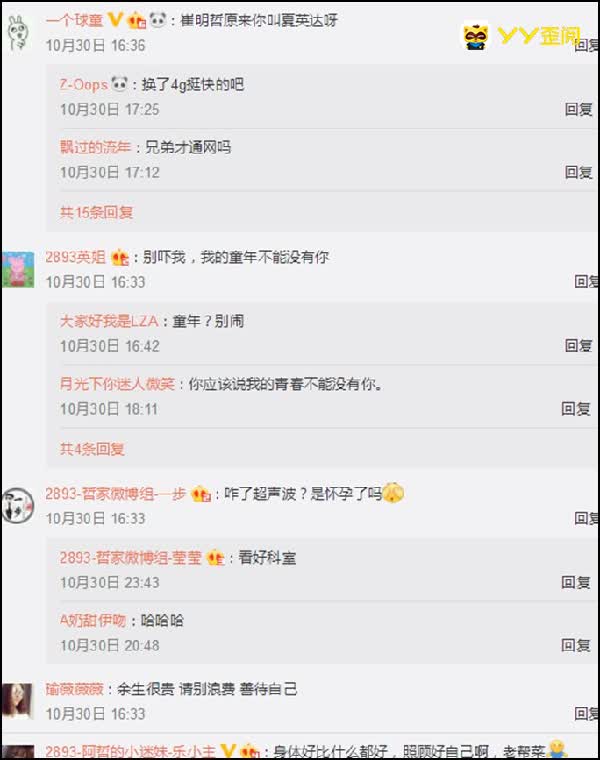Viewport: 600px width, 760px height.
Task: Reply to A奶甜伊吻's comment
Action: (x=576, y=646)
